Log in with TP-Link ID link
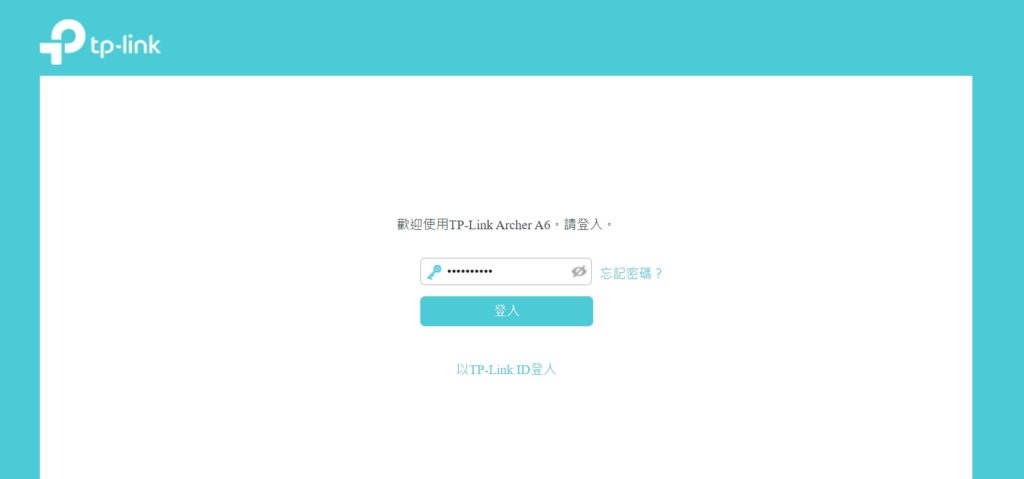 point(506,369)
